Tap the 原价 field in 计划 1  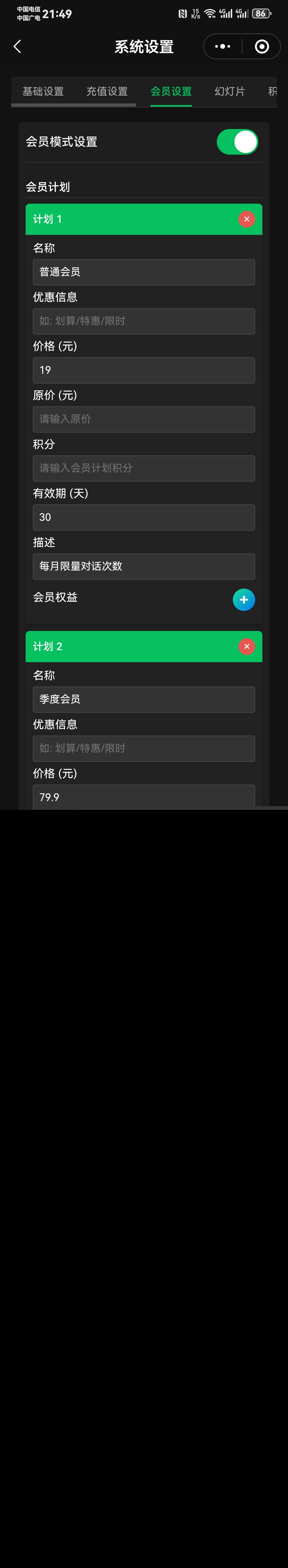144,419
